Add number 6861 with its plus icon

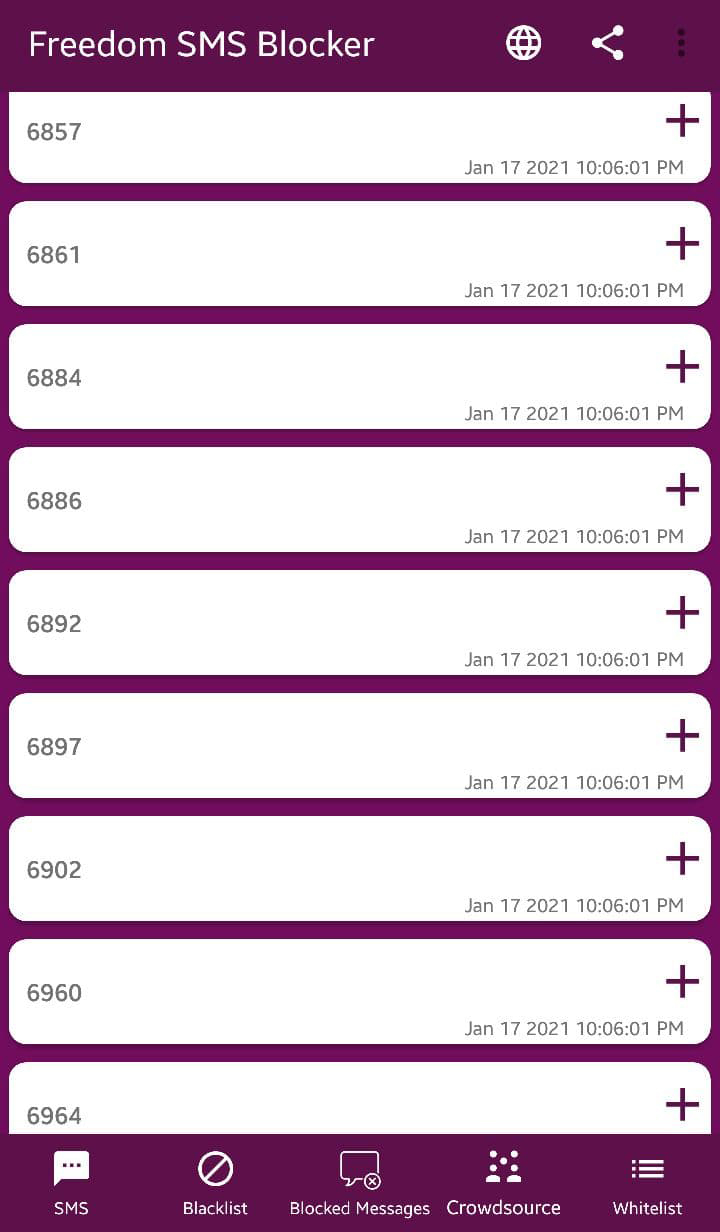[682, 243]
